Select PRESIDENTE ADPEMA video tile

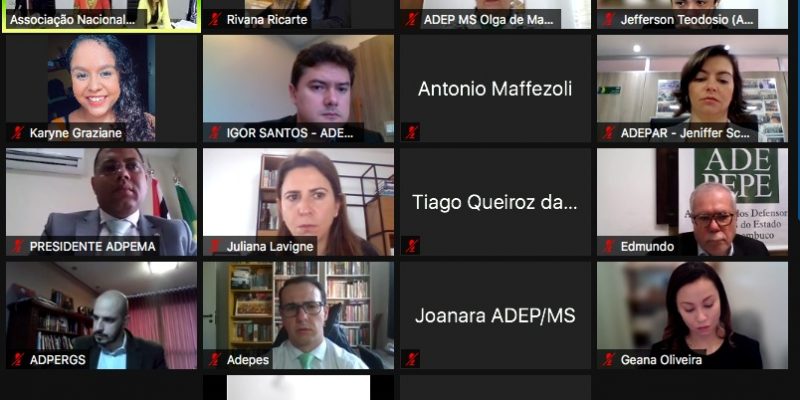101,202
